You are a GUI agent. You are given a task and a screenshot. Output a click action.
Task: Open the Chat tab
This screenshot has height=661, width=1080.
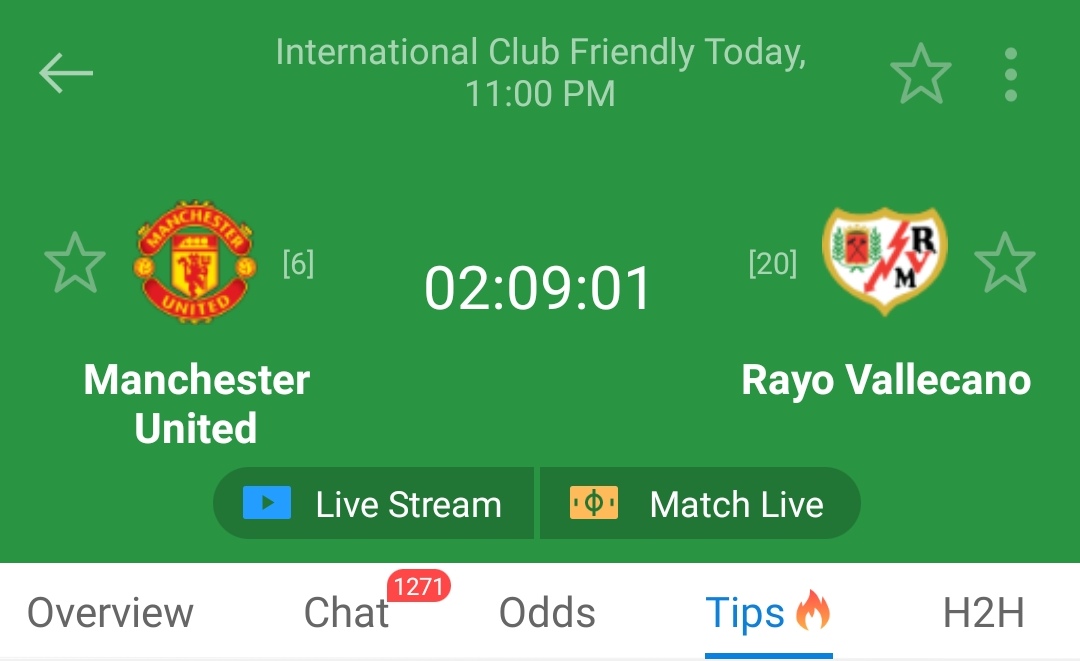coord(346,613)
